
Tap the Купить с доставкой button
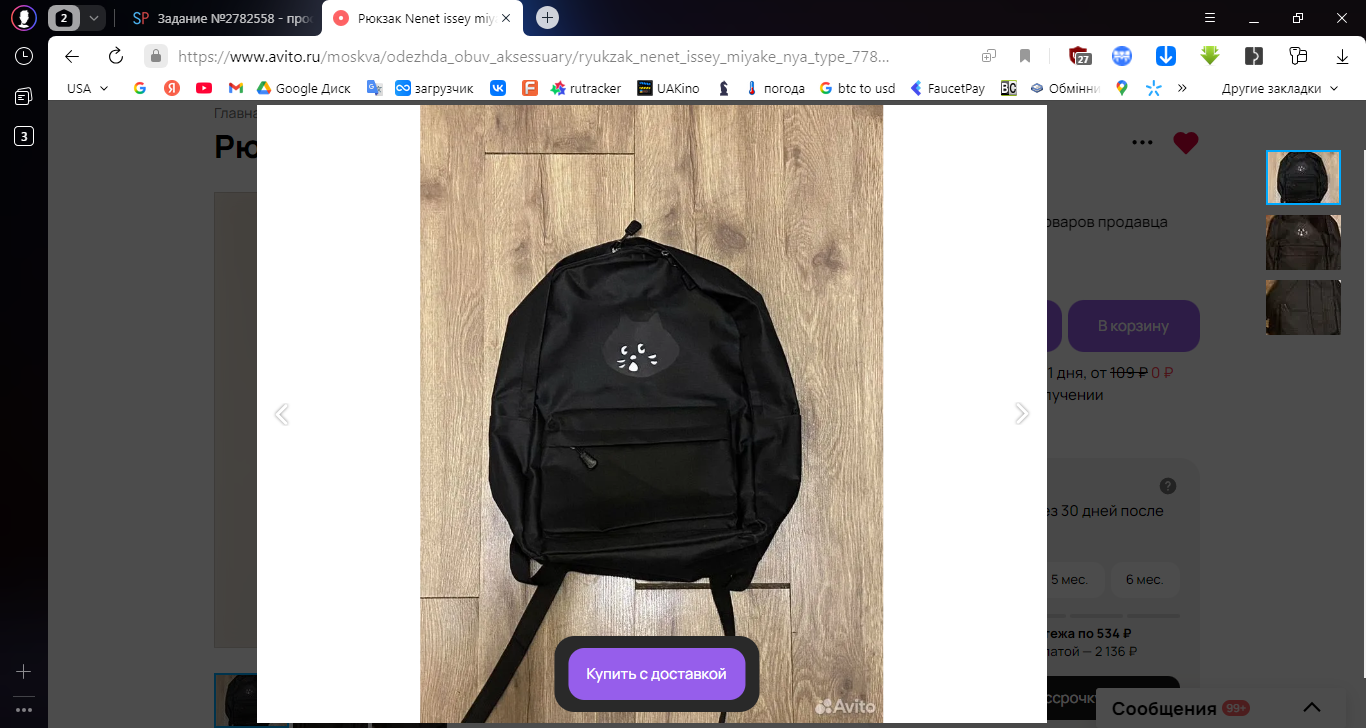pos(656,674)
